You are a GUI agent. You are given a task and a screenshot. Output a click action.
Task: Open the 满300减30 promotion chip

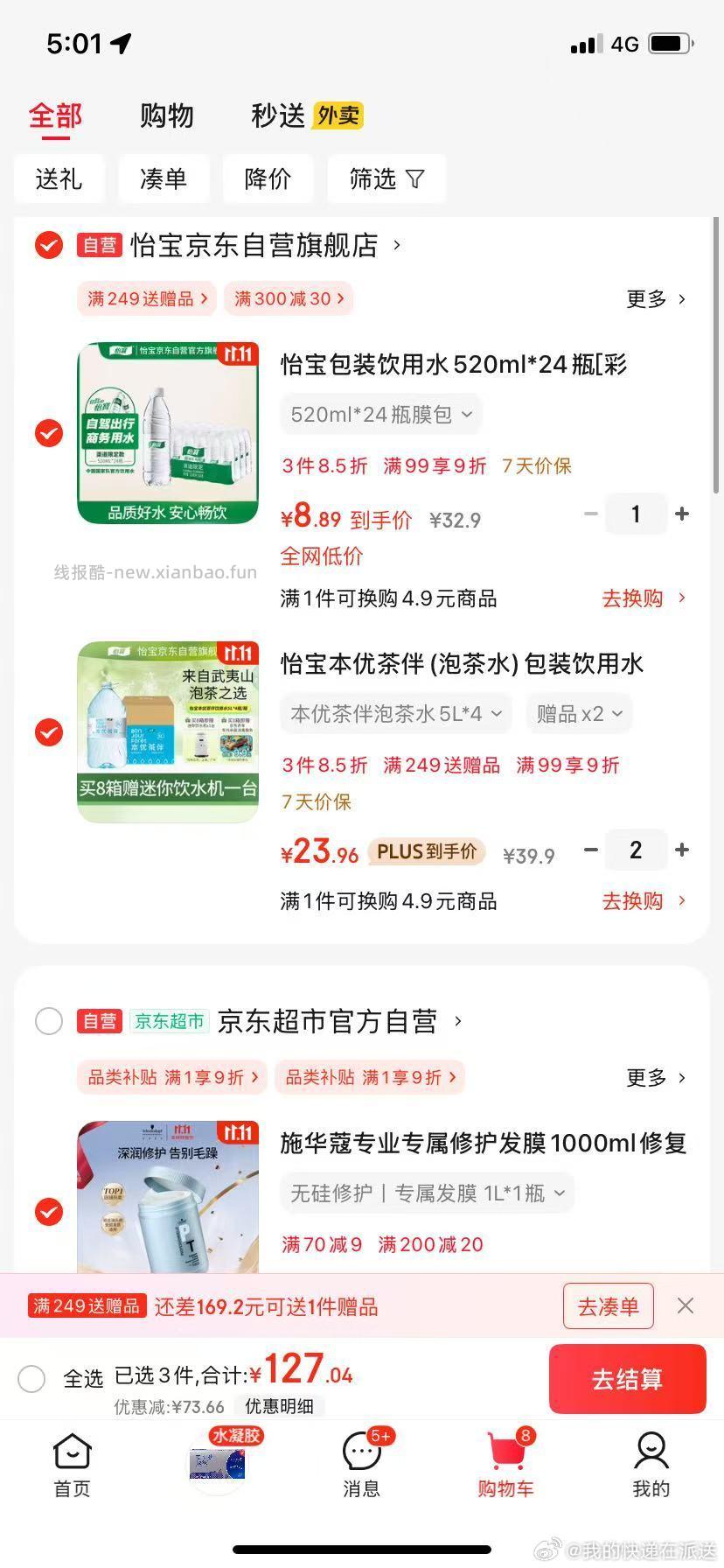[x=289, y=298]
